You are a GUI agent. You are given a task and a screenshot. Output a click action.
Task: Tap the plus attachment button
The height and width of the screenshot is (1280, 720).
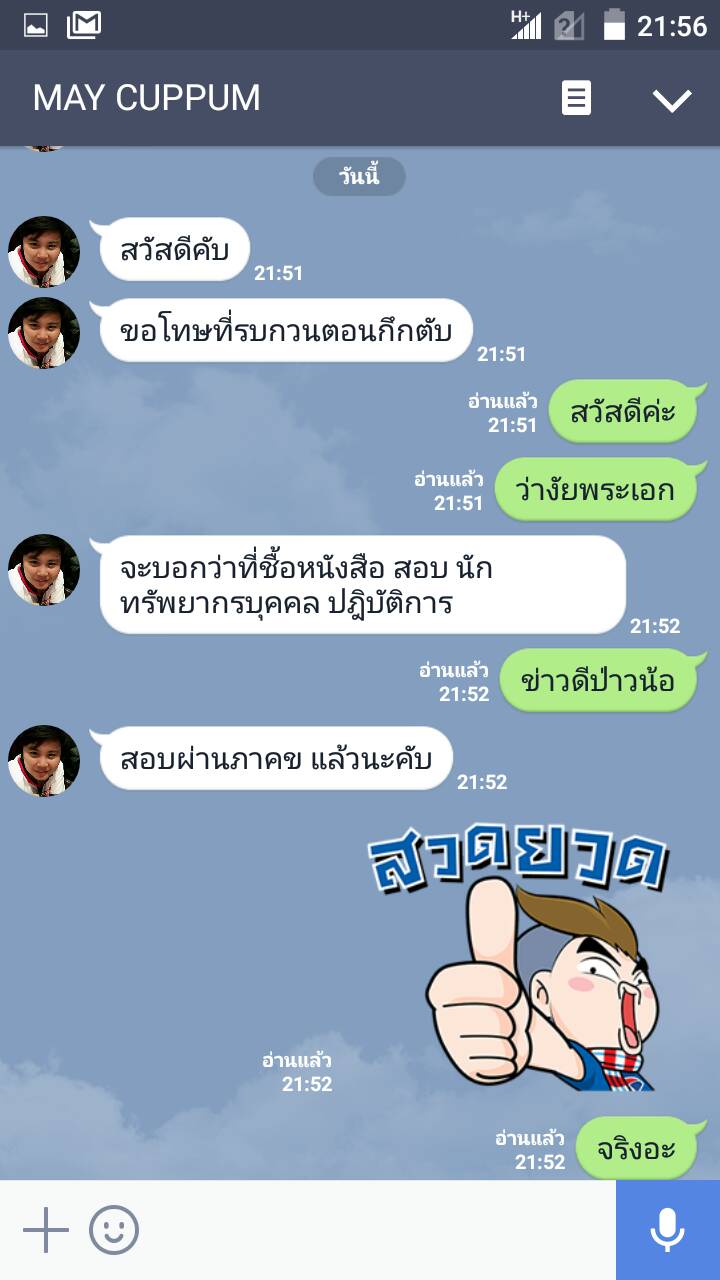click(x=45, y=1230)
